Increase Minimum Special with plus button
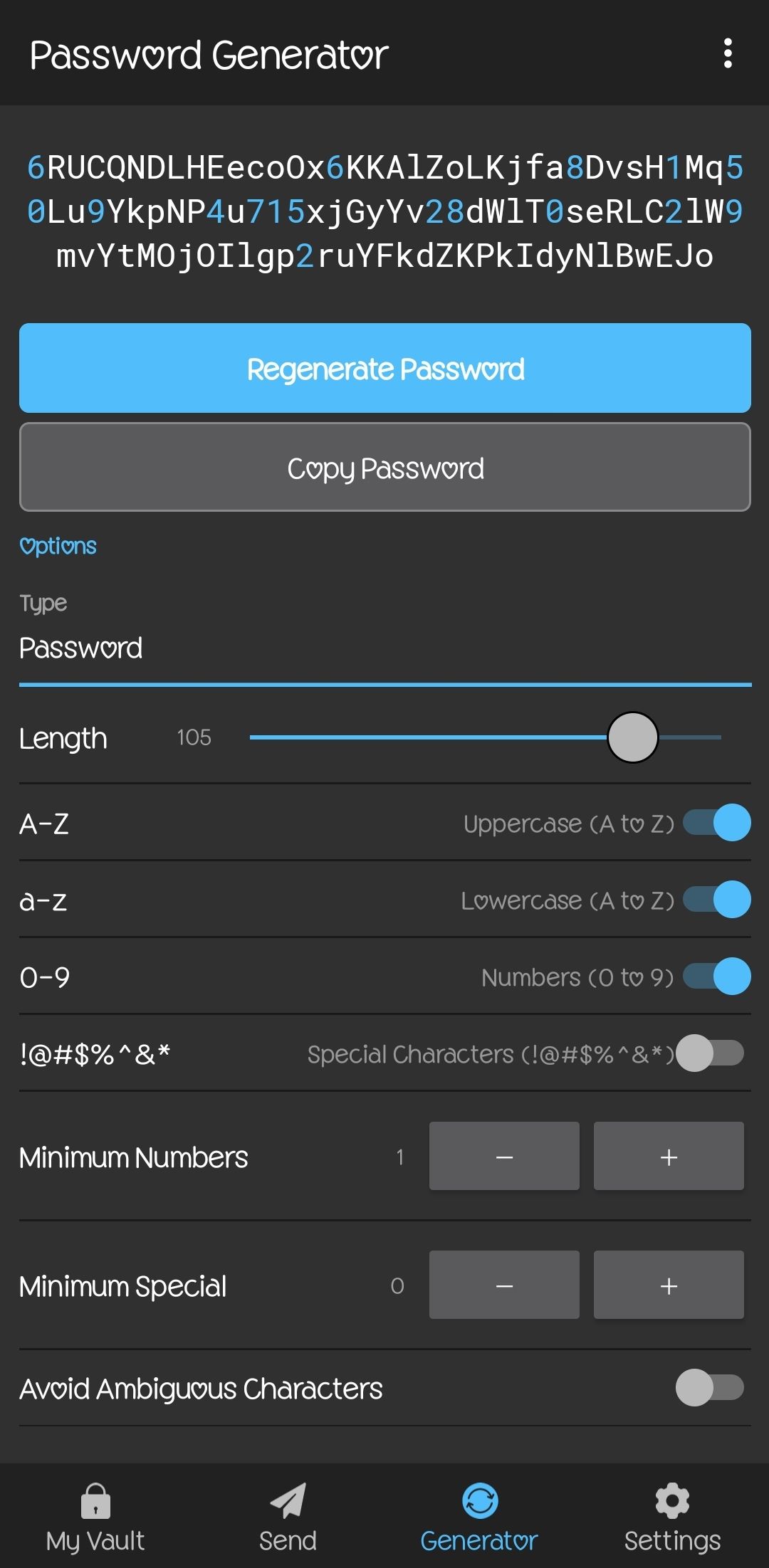Viewport: 769px width, 1568px height. click(669, 1285)
